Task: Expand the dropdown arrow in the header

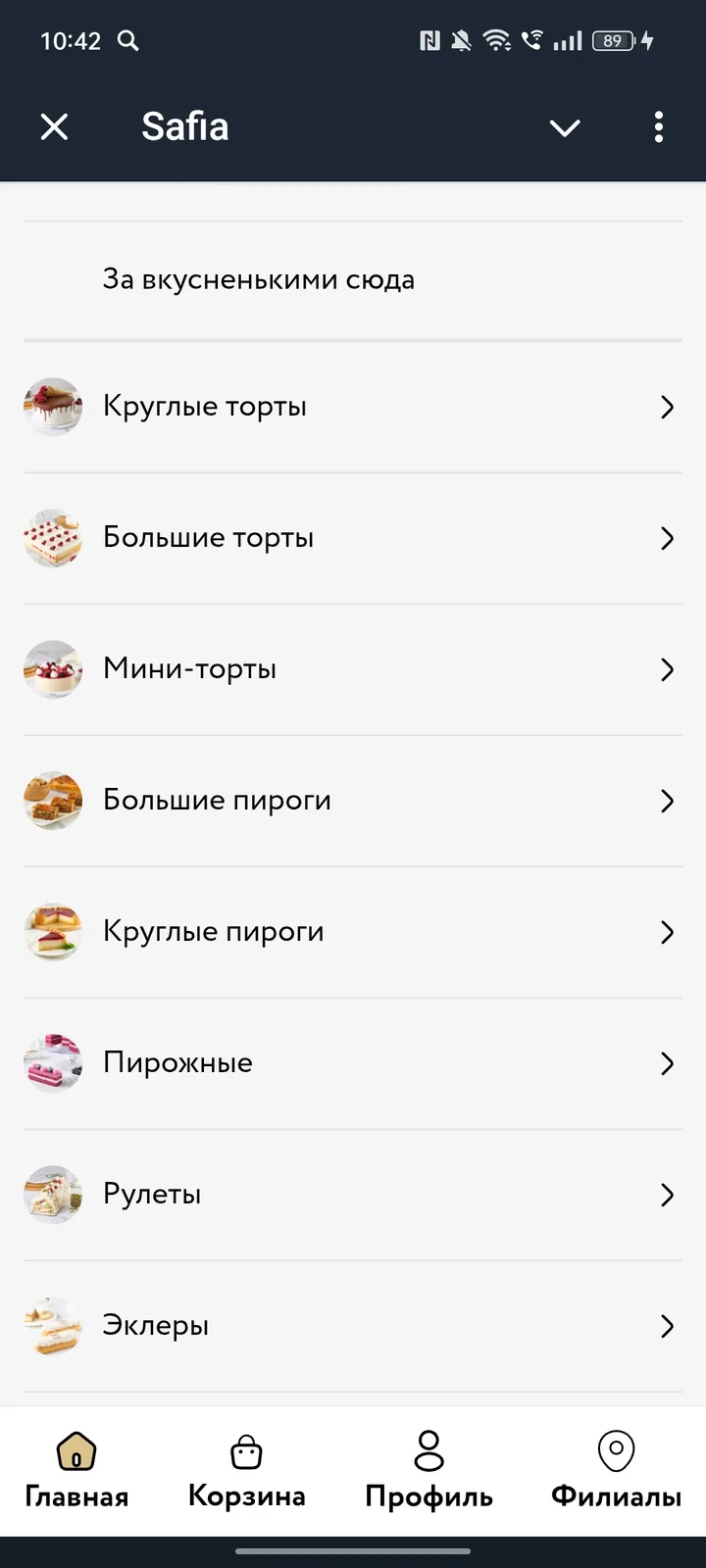Action: point(565,127)
